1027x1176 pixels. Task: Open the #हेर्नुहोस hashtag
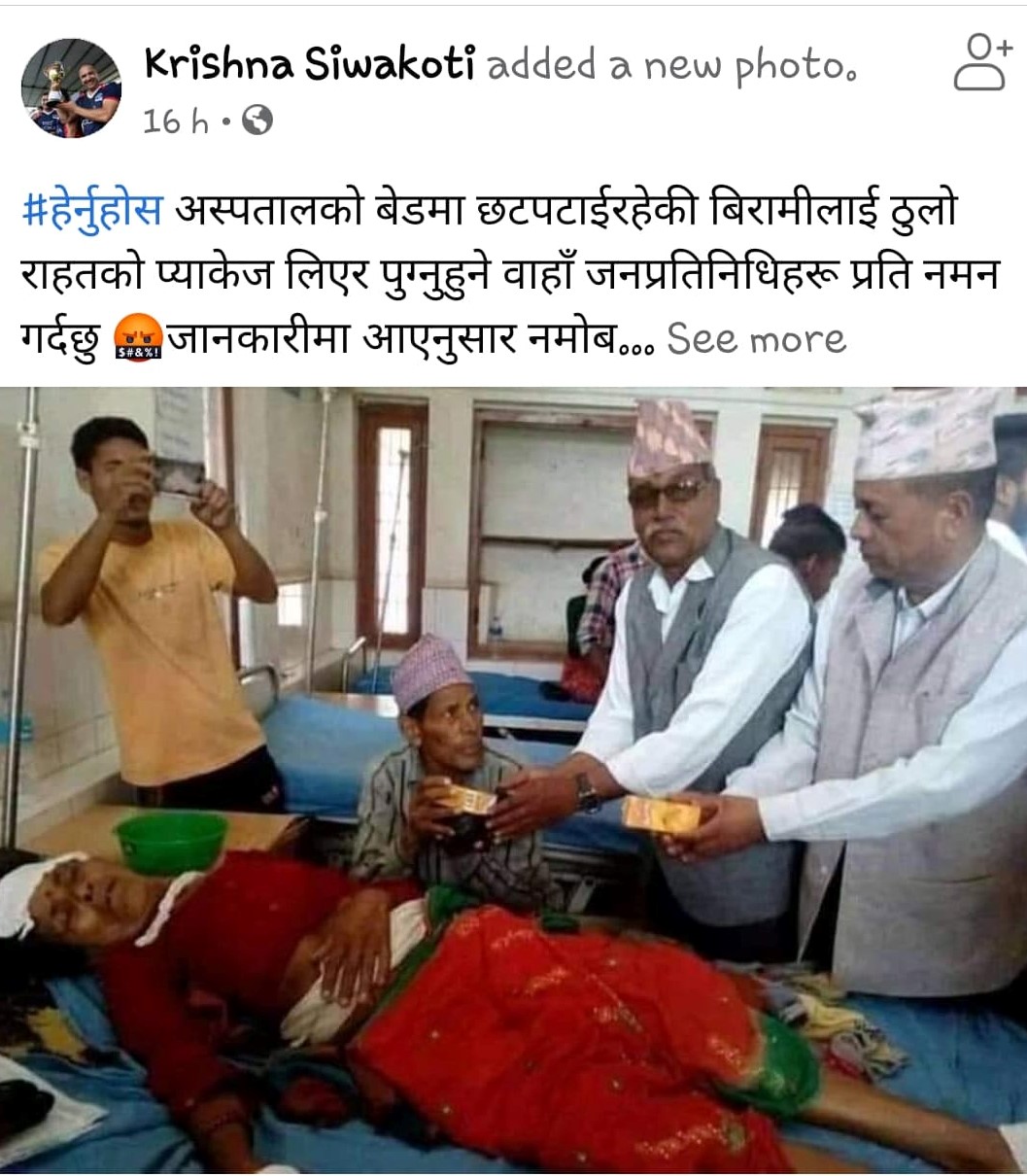point(92,210)
